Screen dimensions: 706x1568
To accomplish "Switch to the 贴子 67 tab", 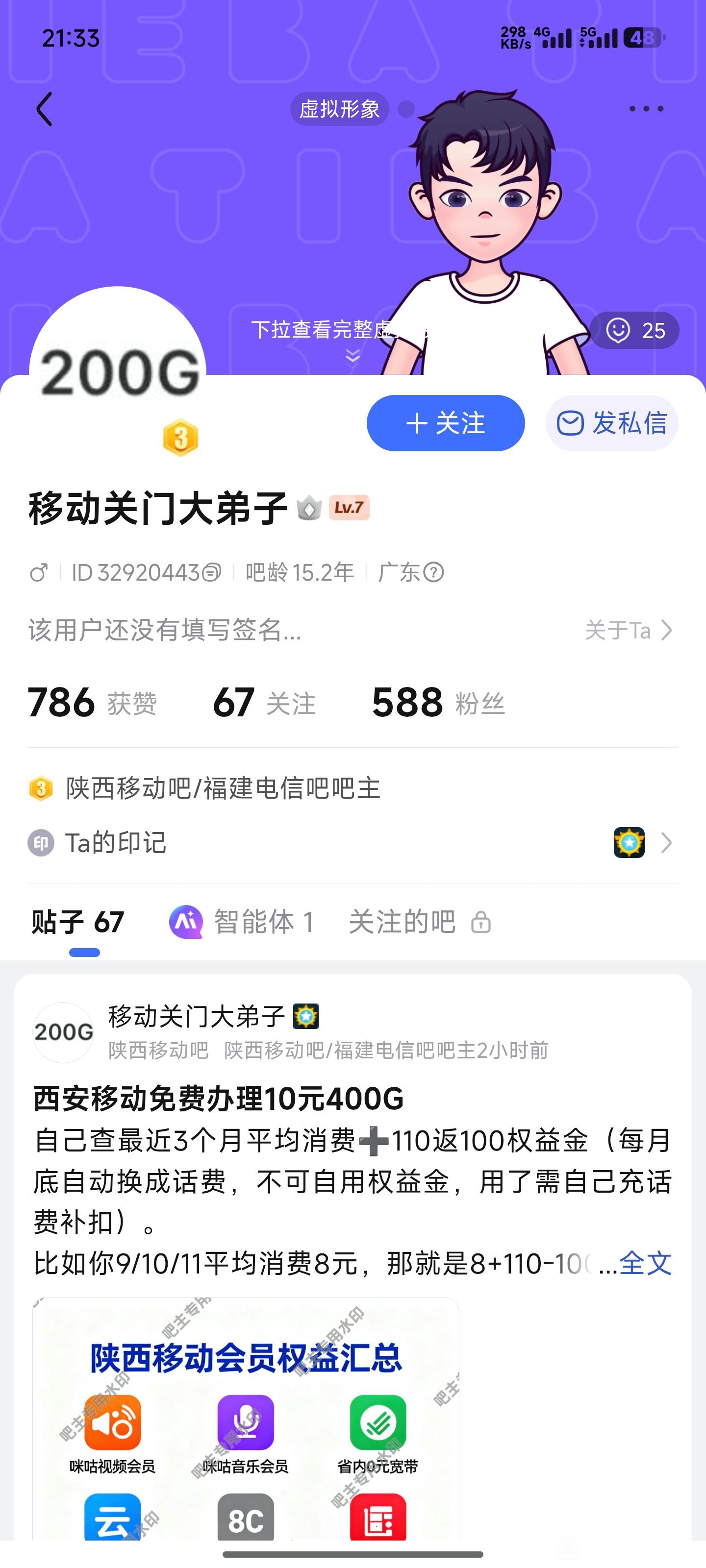I will 78,922.
